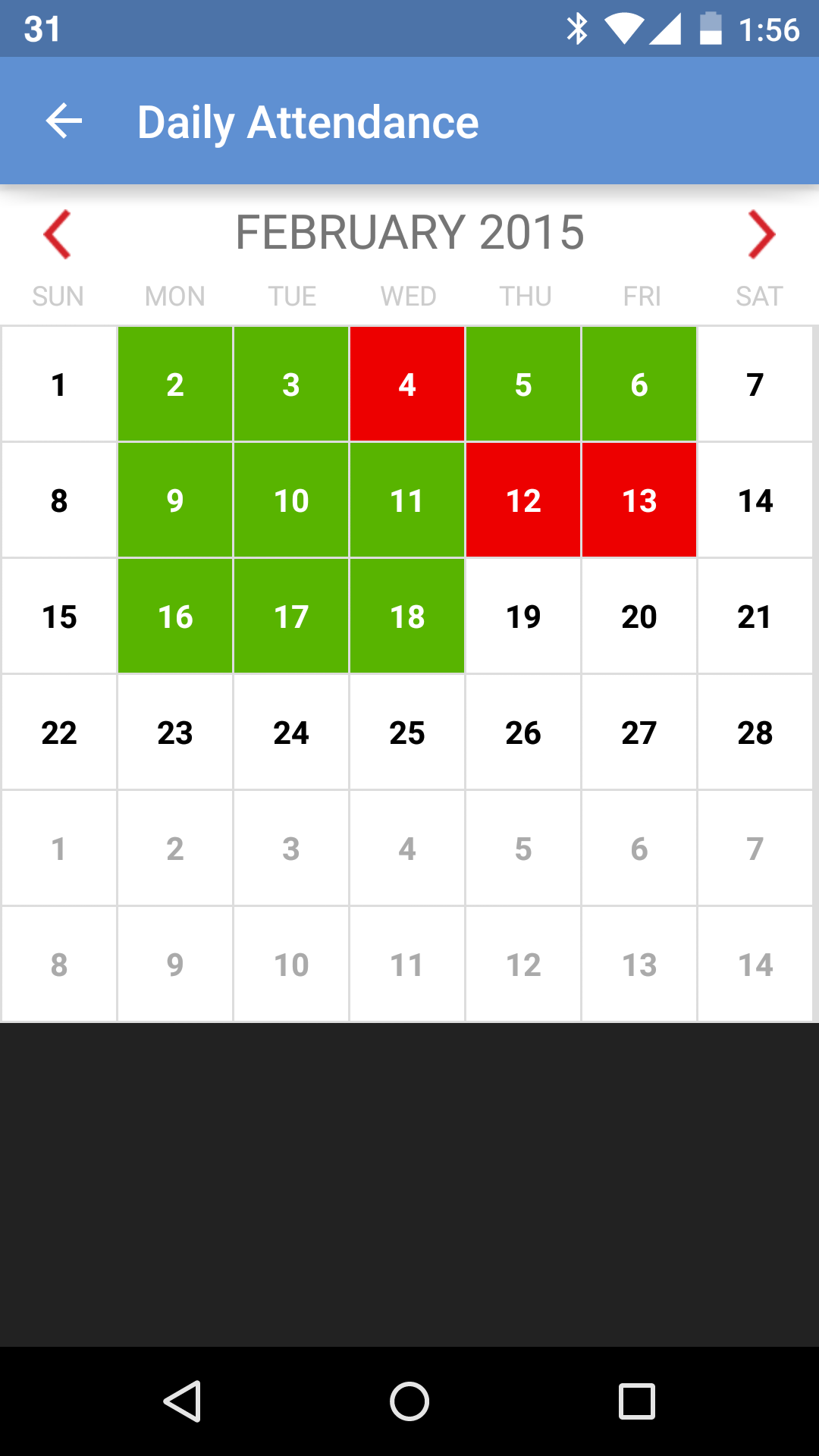Select date 16 in the calendar

175,617
